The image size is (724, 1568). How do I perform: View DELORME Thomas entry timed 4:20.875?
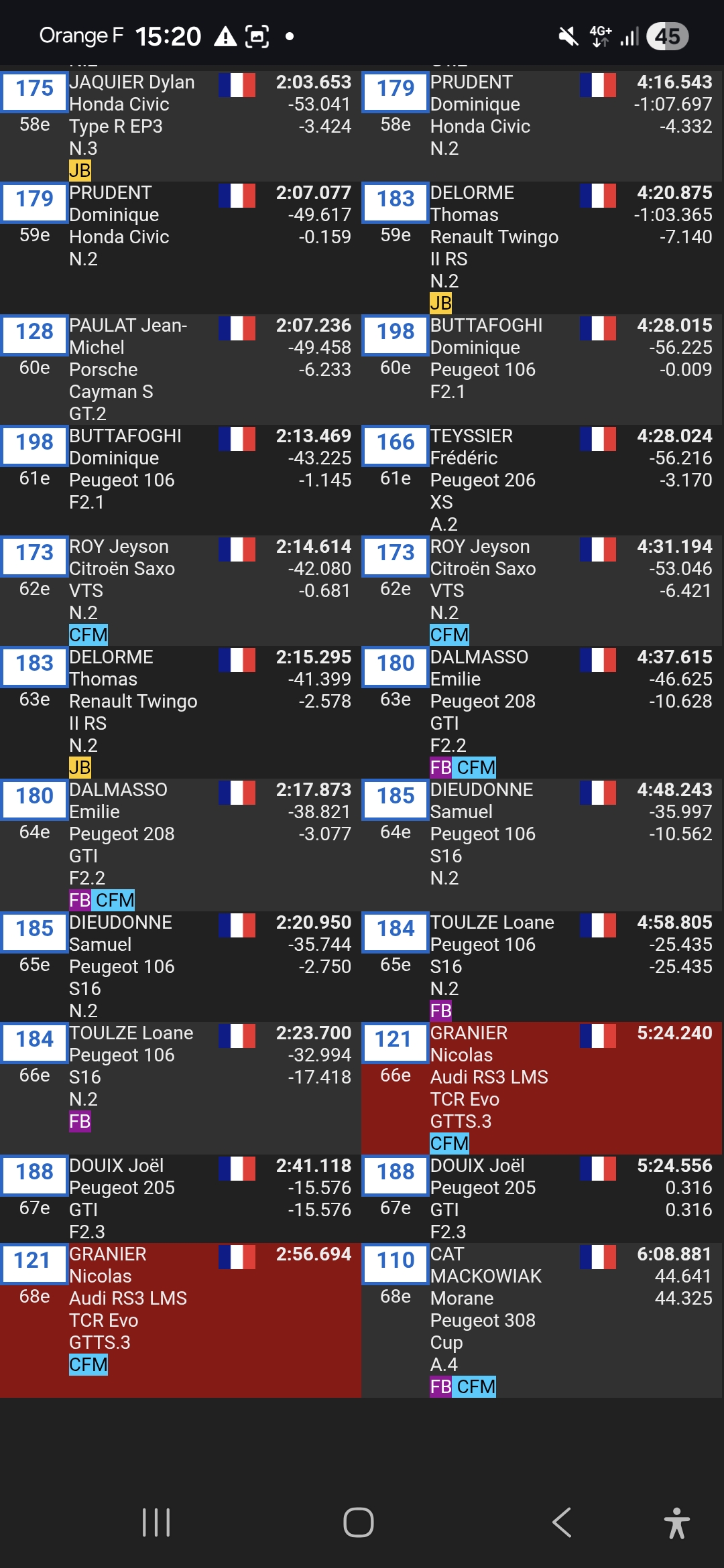542,247
